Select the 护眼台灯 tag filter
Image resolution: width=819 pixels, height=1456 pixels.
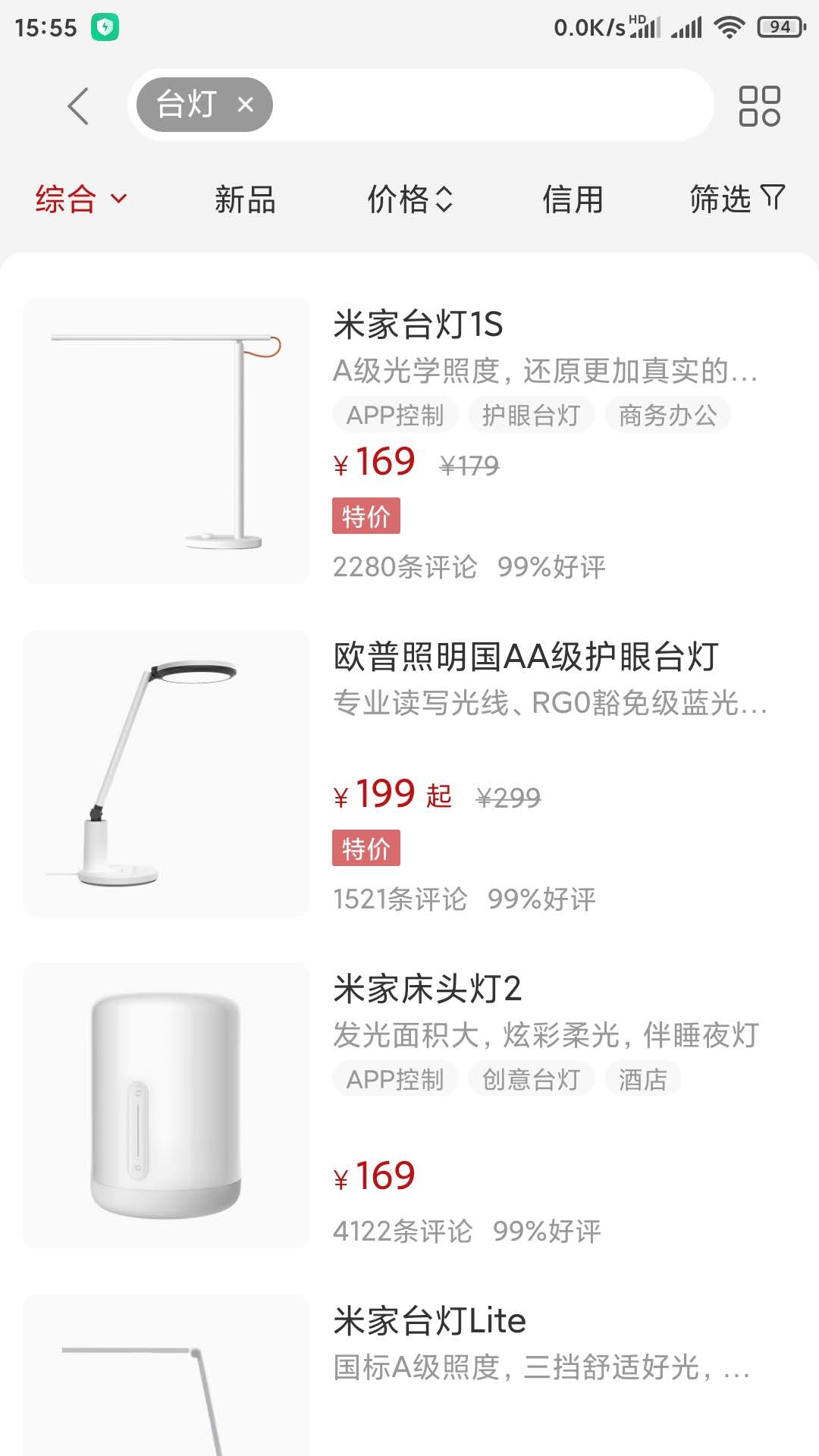(529, 414)
